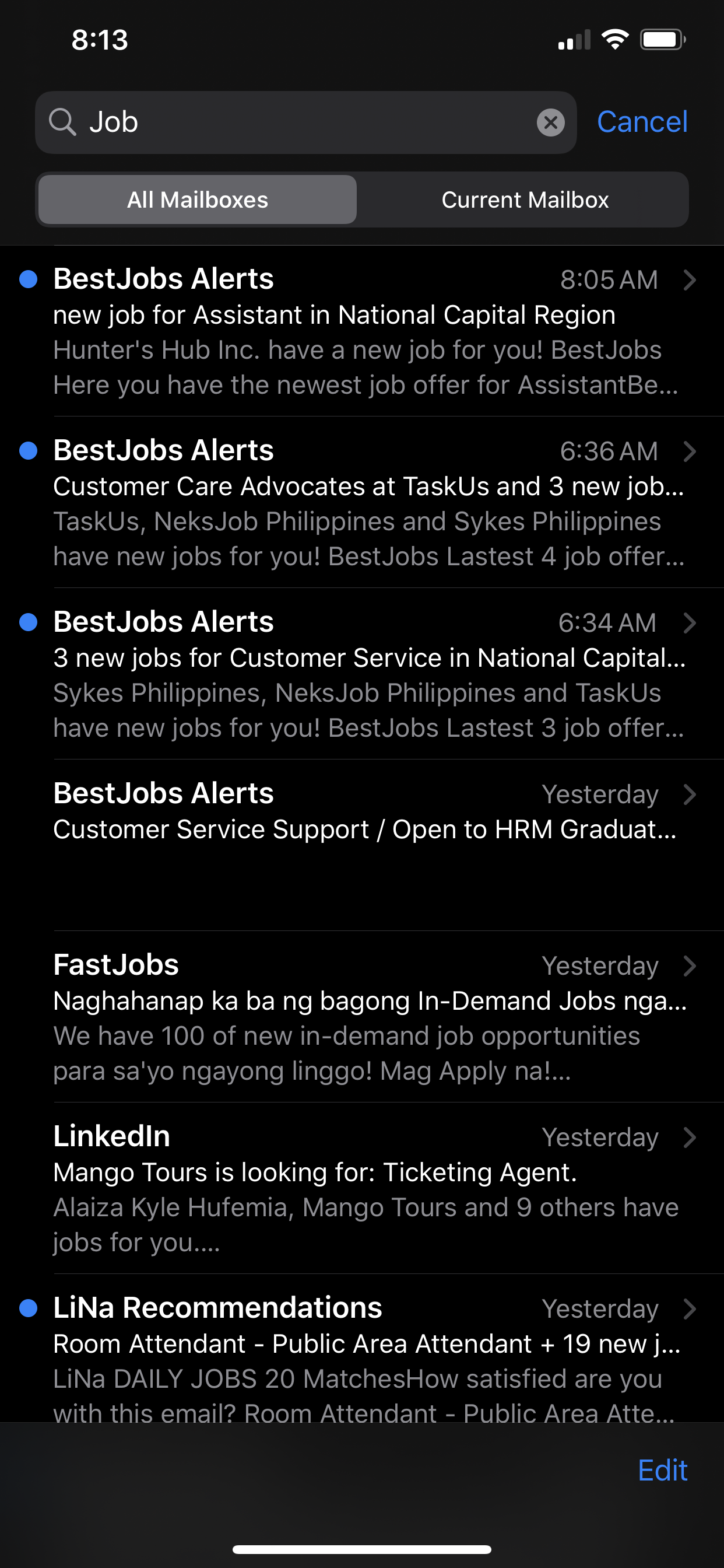Tap Cancel to exit search
This screenshot has height=1568, width=724.
(x=642, y=122)
